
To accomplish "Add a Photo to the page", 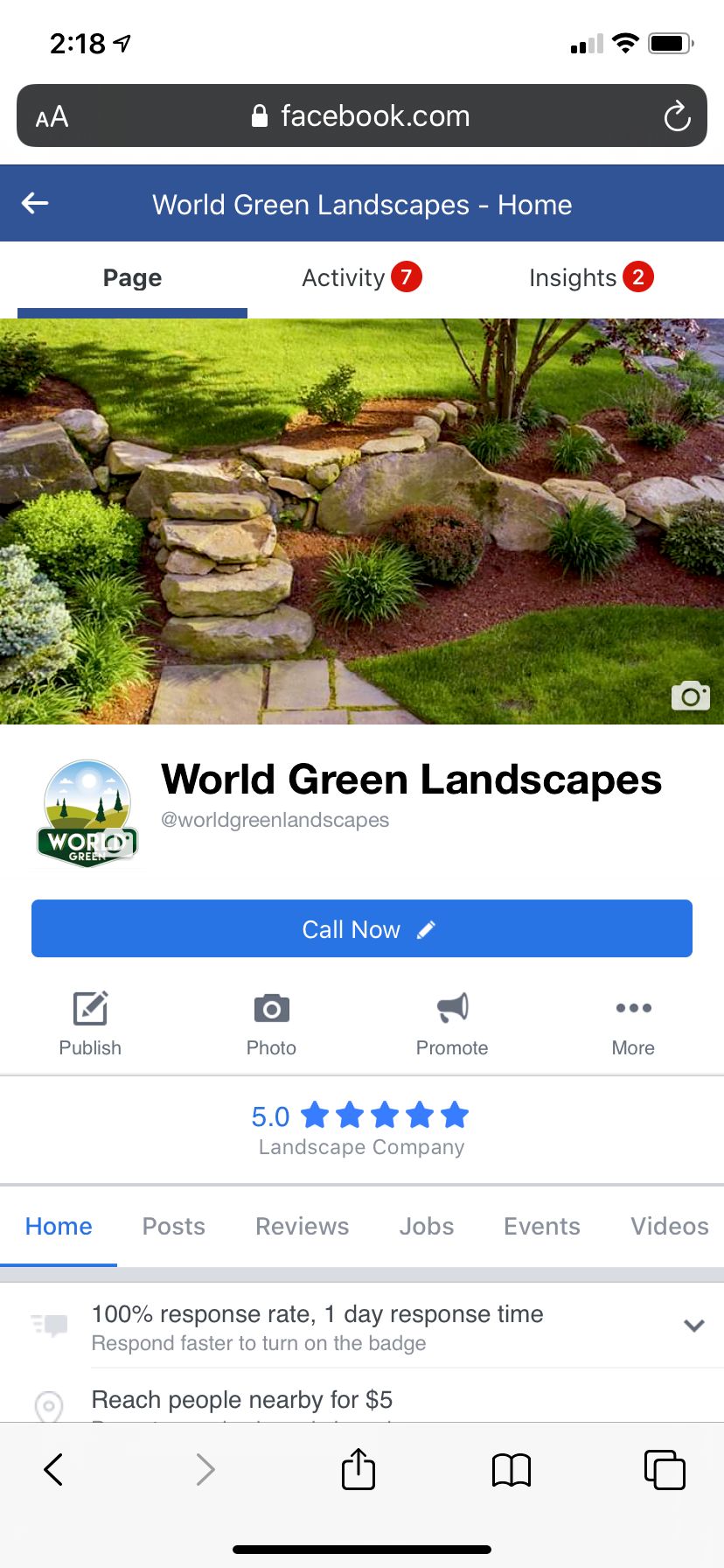I will point(271,1023).
